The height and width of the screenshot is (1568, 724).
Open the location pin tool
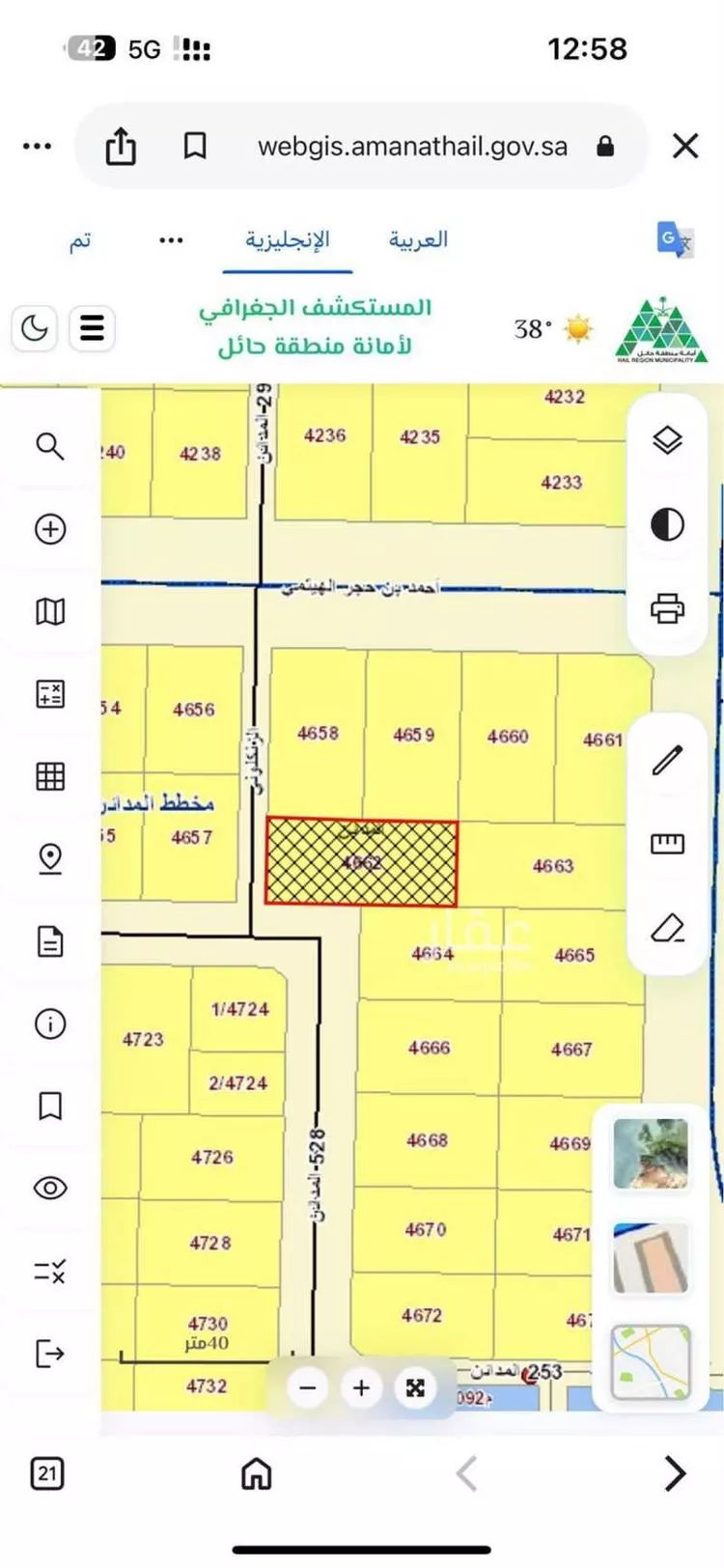[x=50, y=858]
